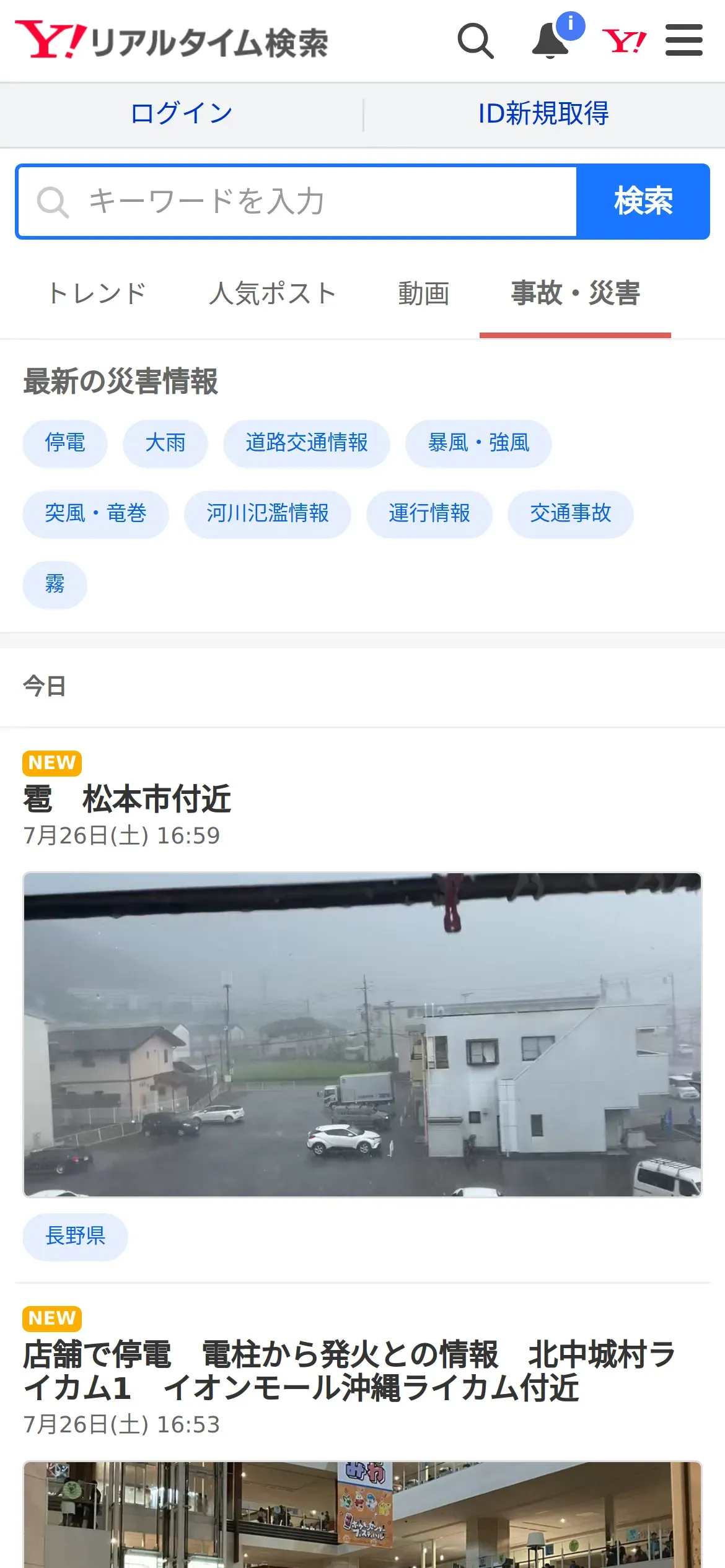725x1568 pixels.
Task: Switch to the トレンド tab
Action: click(97, 294)
